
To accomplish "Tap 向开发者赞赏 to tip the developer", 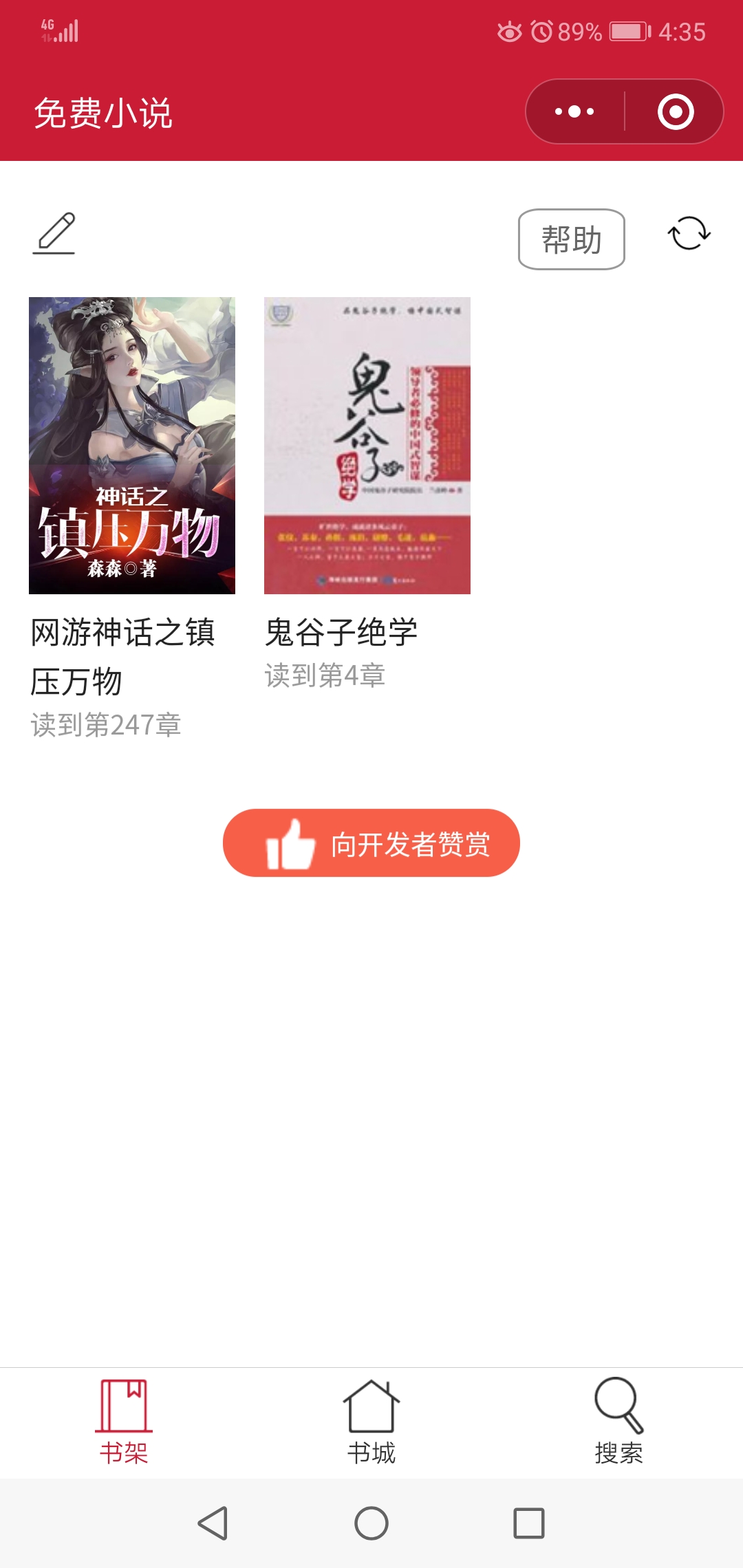I will 371,843.
